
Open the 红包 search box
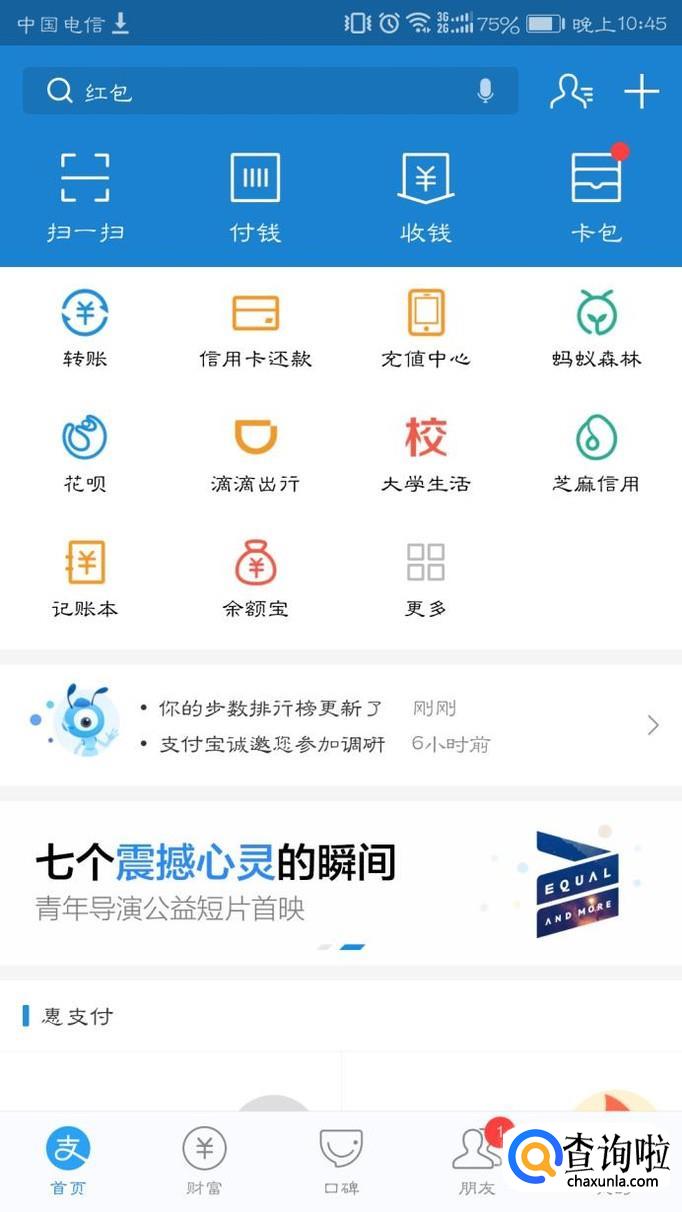click(260, 92)
